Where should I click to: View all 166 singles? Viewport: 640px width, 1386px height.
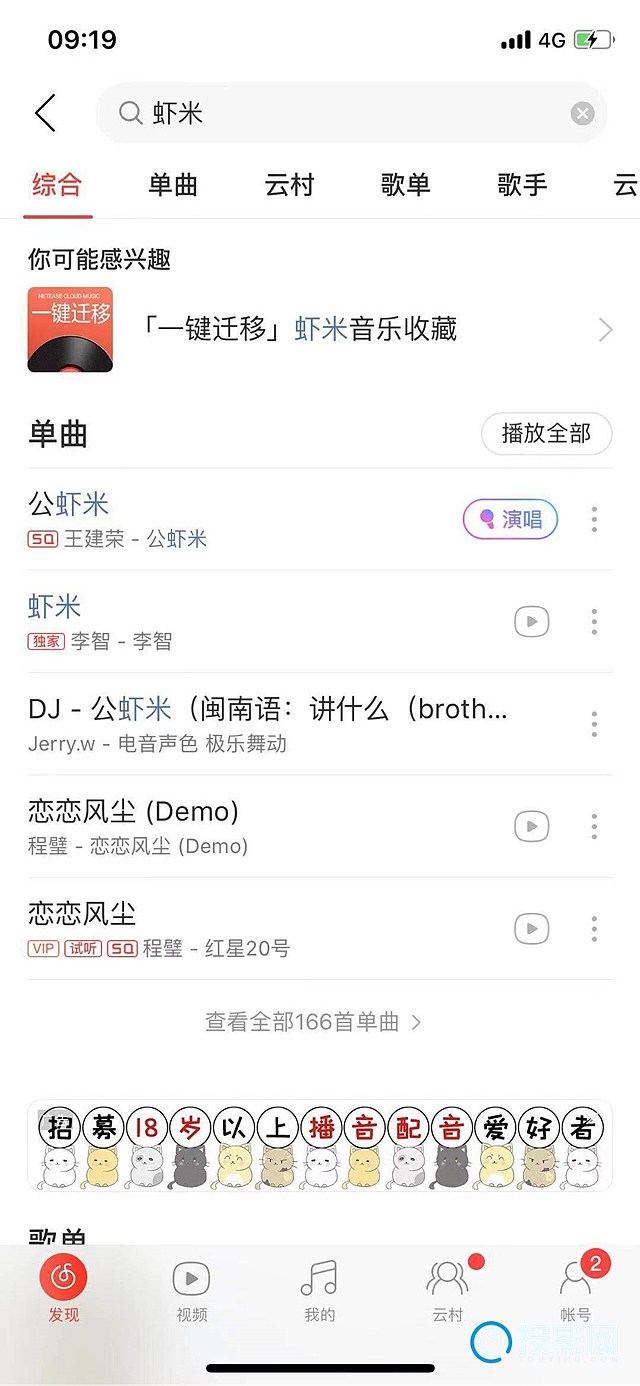tap(313, 1022)
